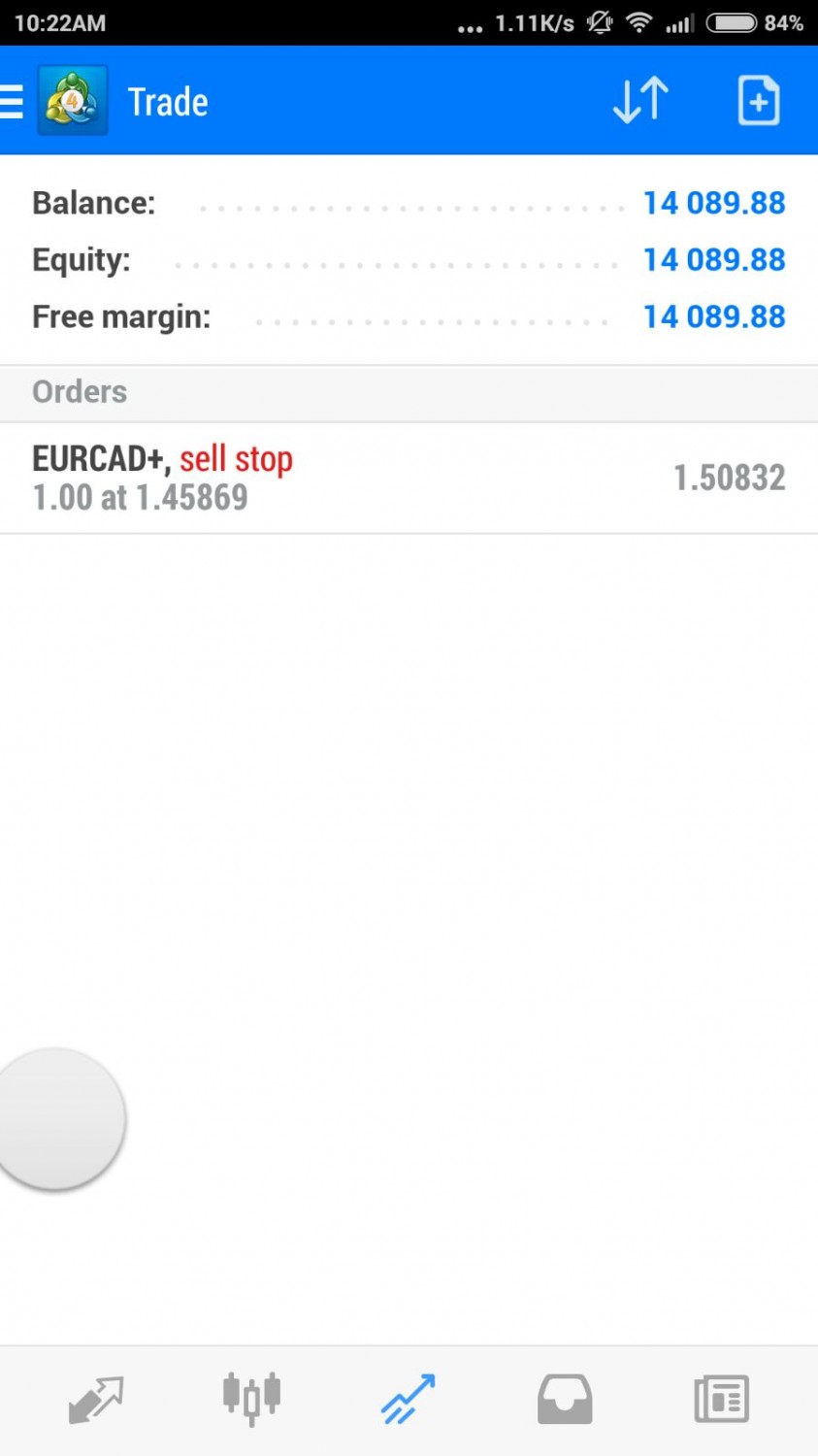Create a new order
Viewport: 818px width, 1456px height.
(758, 100)
